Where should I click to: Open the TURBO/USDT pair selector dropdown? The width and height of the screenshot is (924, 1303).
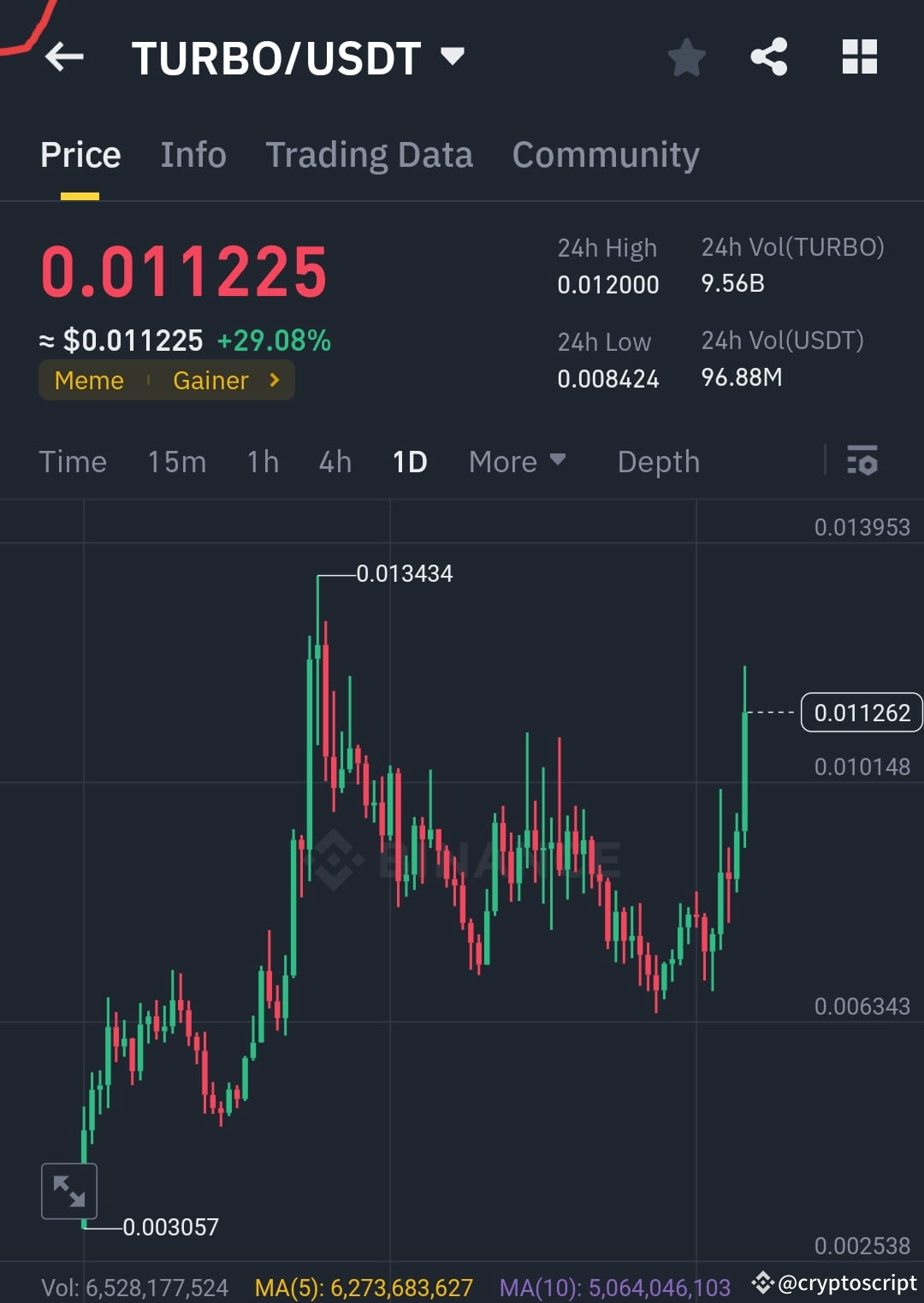(x=453, y=56)
